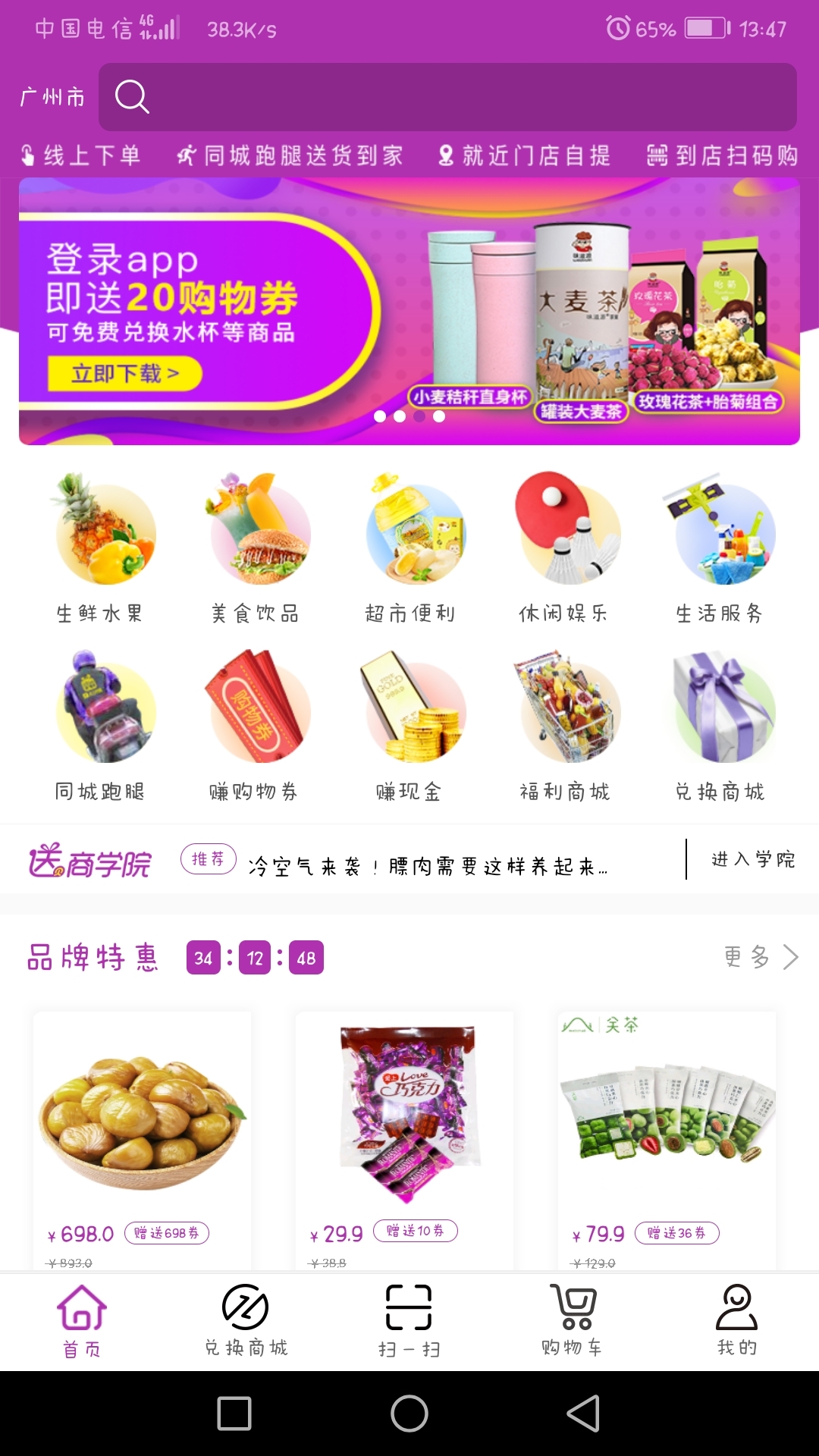Switch to the 兑换商城 bottom tab

246,1320
